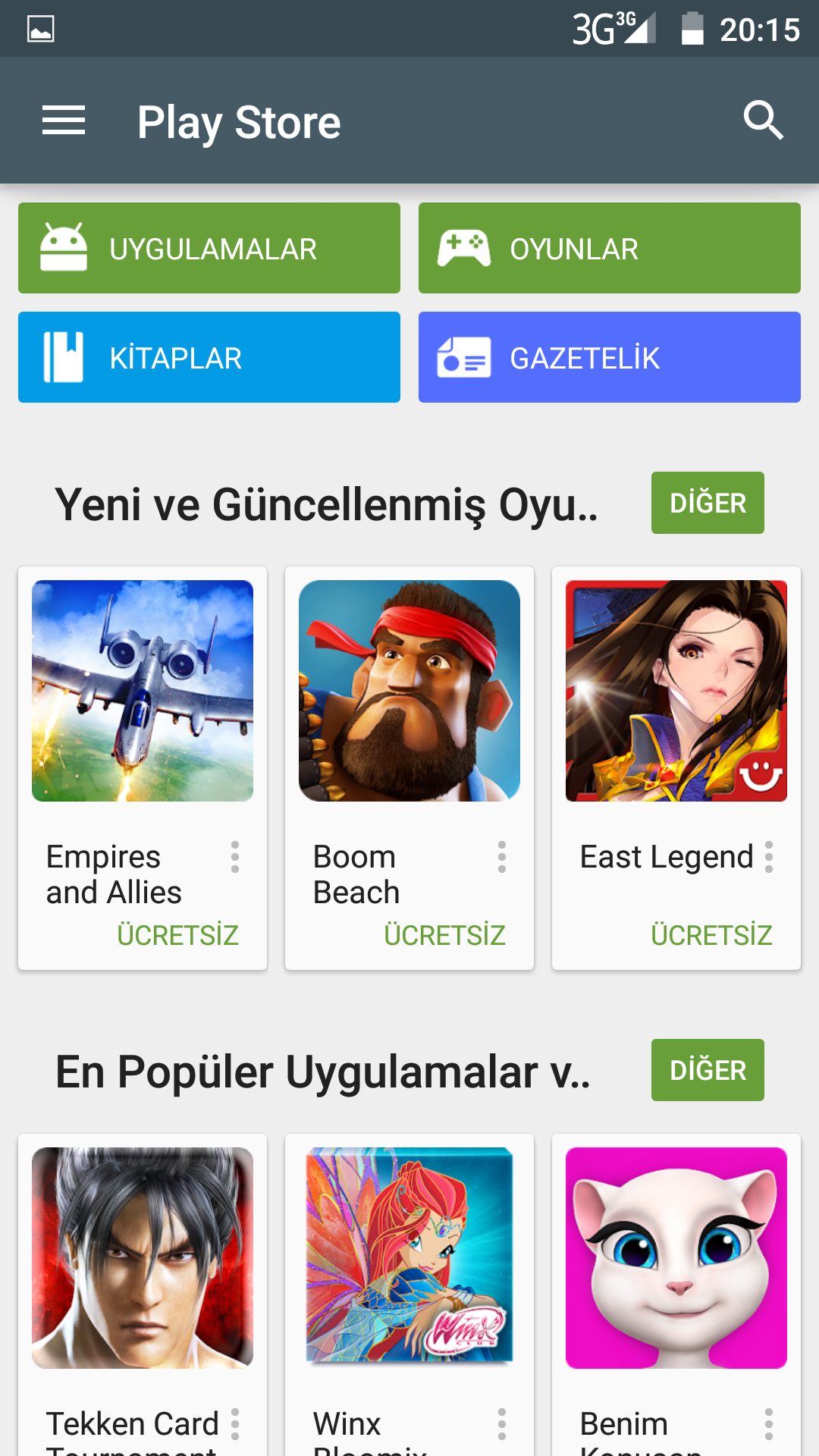This screenshot has height=1456, width=819.
Task: Open the GAZETELİK section
Action: (610, 357)
